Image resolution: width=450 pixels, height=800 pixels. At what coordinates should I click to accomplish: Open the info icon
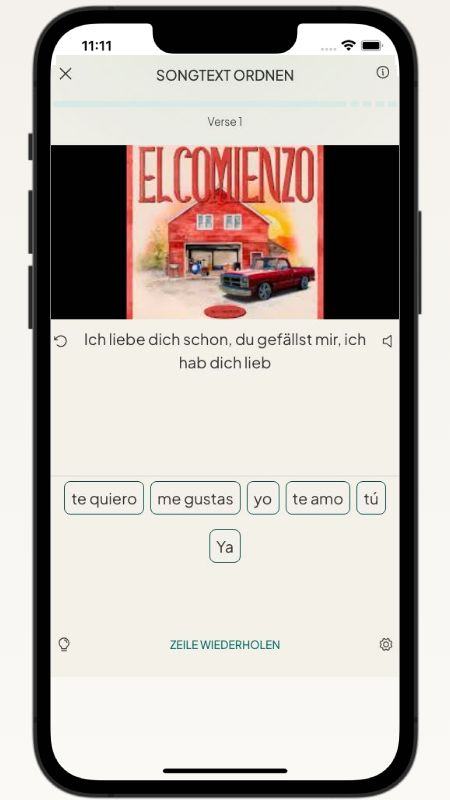tap(383, 72)
